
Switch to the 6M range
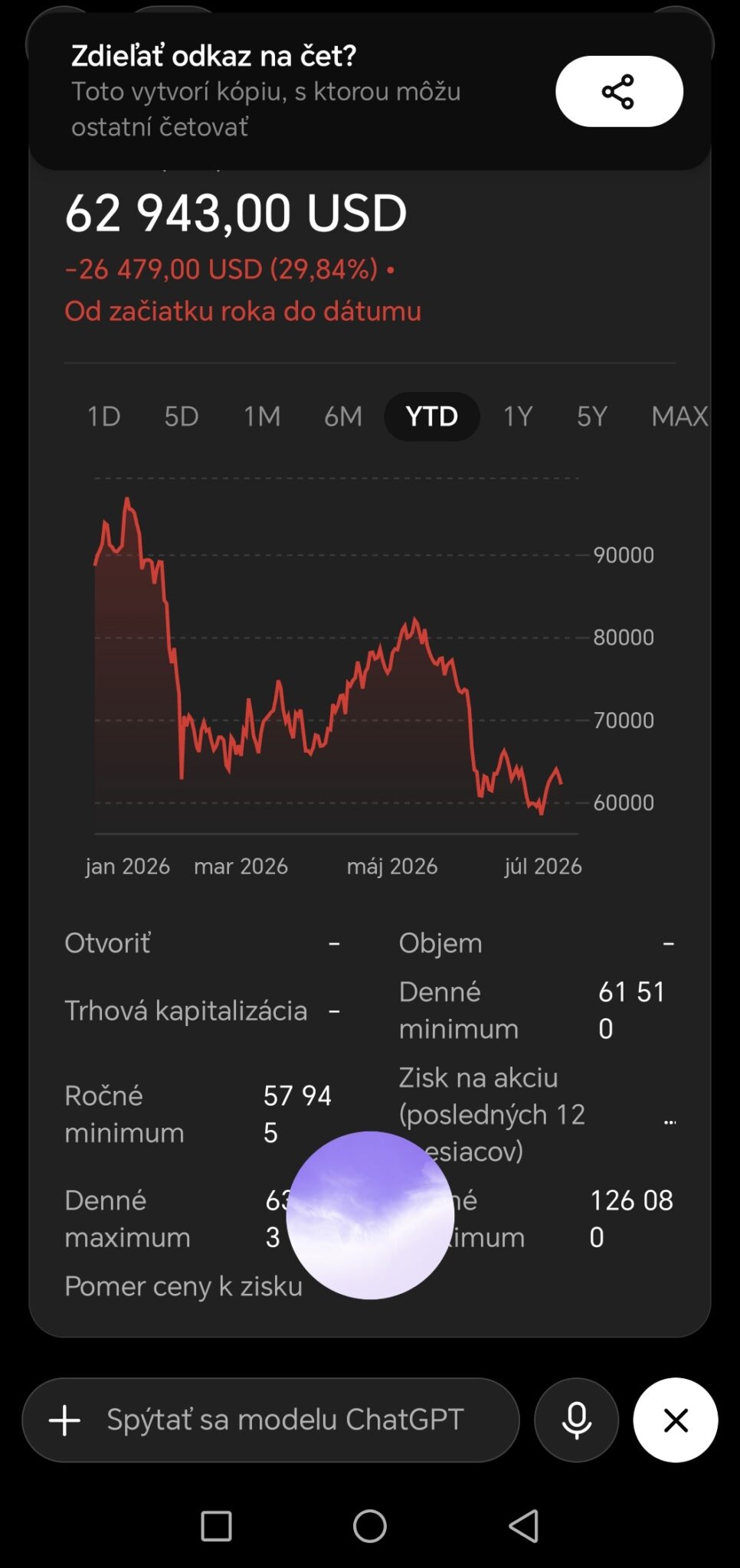pos(342,416)
